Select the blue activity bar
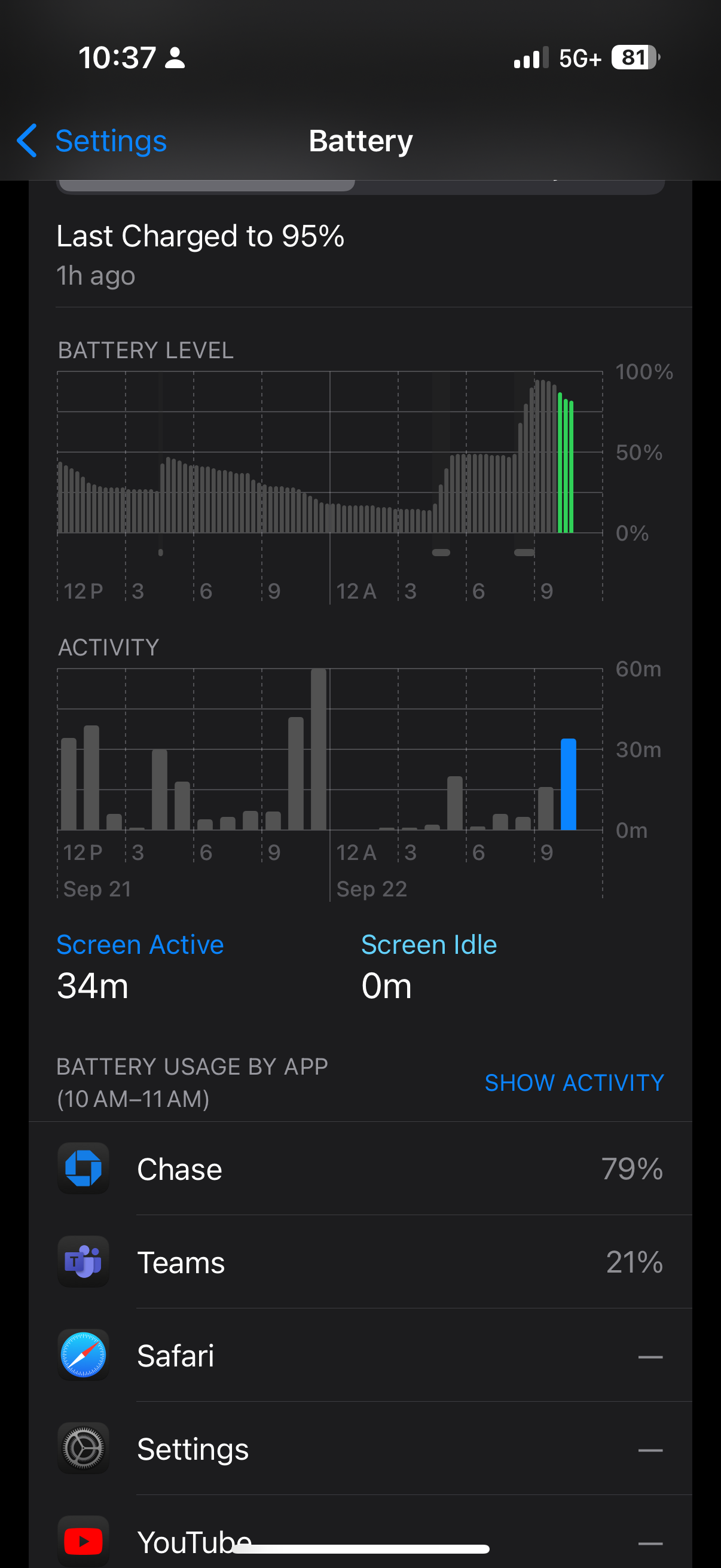 pos(569,784)
